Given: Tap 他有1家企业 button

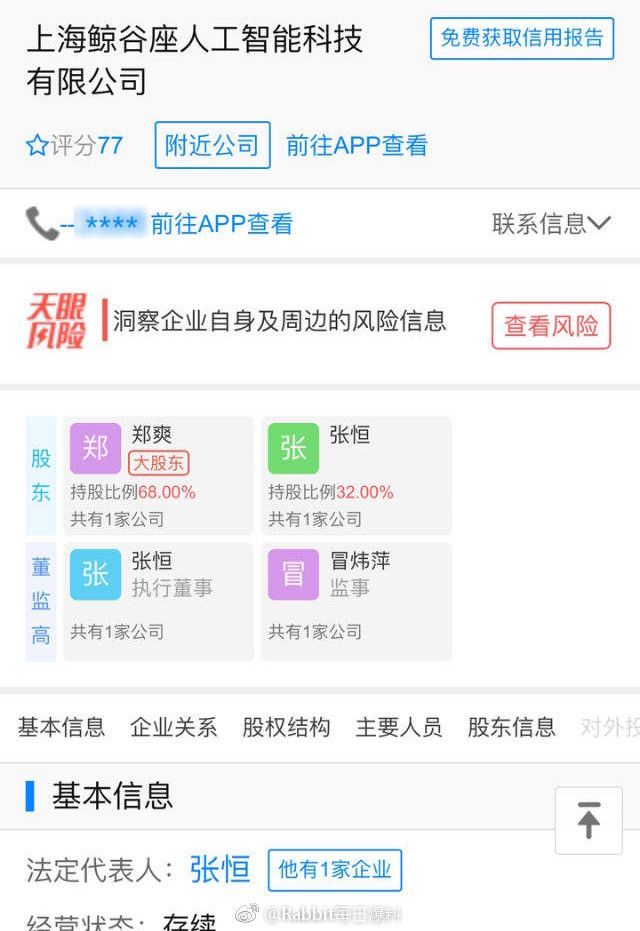Looking at the screenshot, I should coord(335,869).
